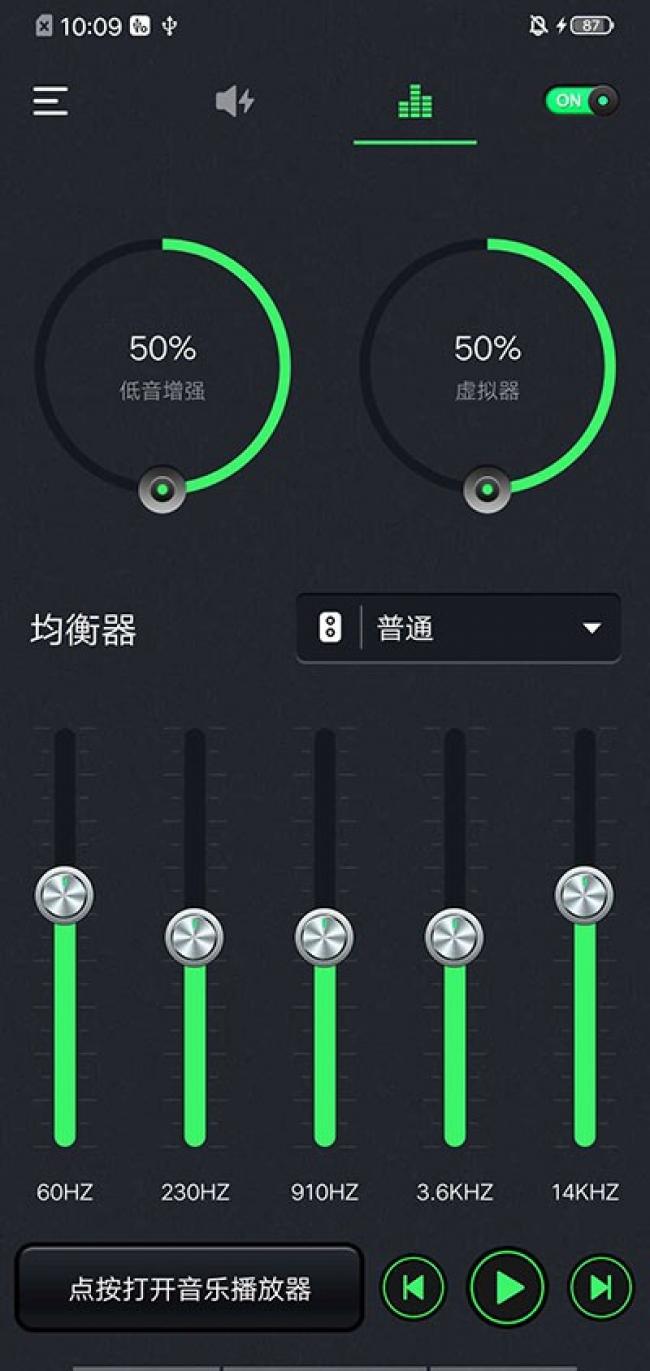This screenshot has height=1371, width=650.
Task: Tap the 3.6KHZ slider knob
Action: pyautogui.click(x=454, y=937)
